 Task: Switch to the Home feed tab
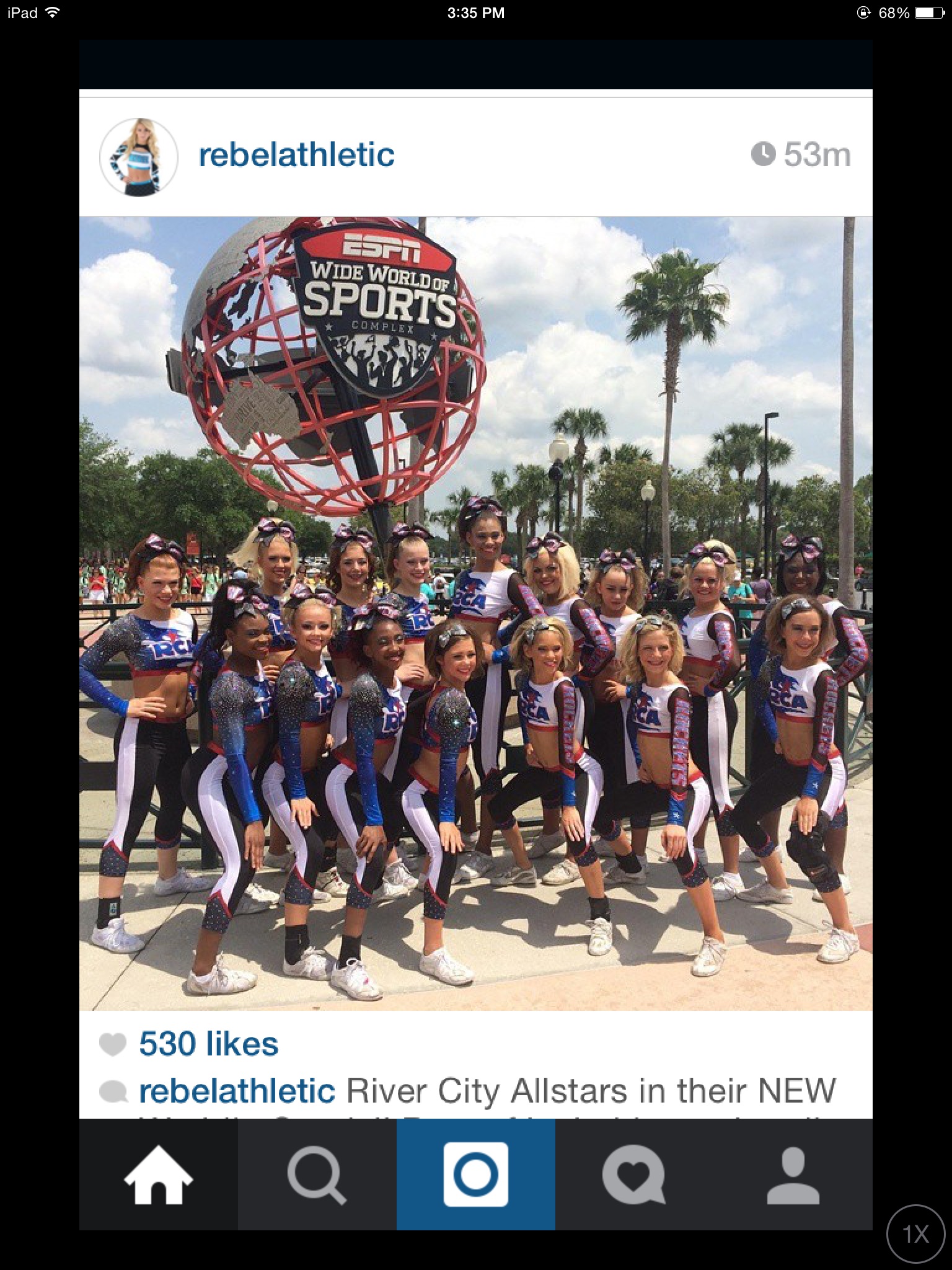159,1175
